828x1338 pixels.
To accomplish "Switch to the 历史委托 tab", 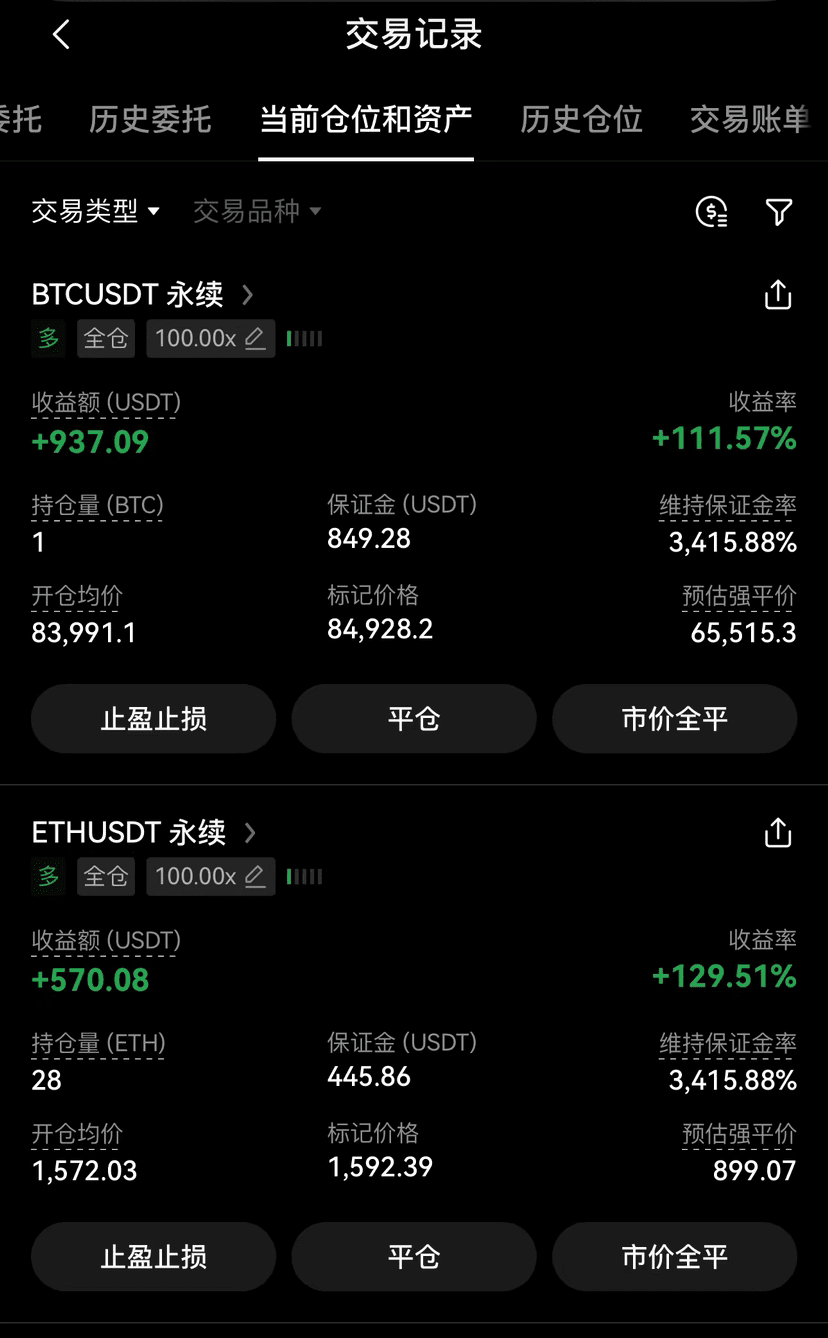I will click(150, 120).
